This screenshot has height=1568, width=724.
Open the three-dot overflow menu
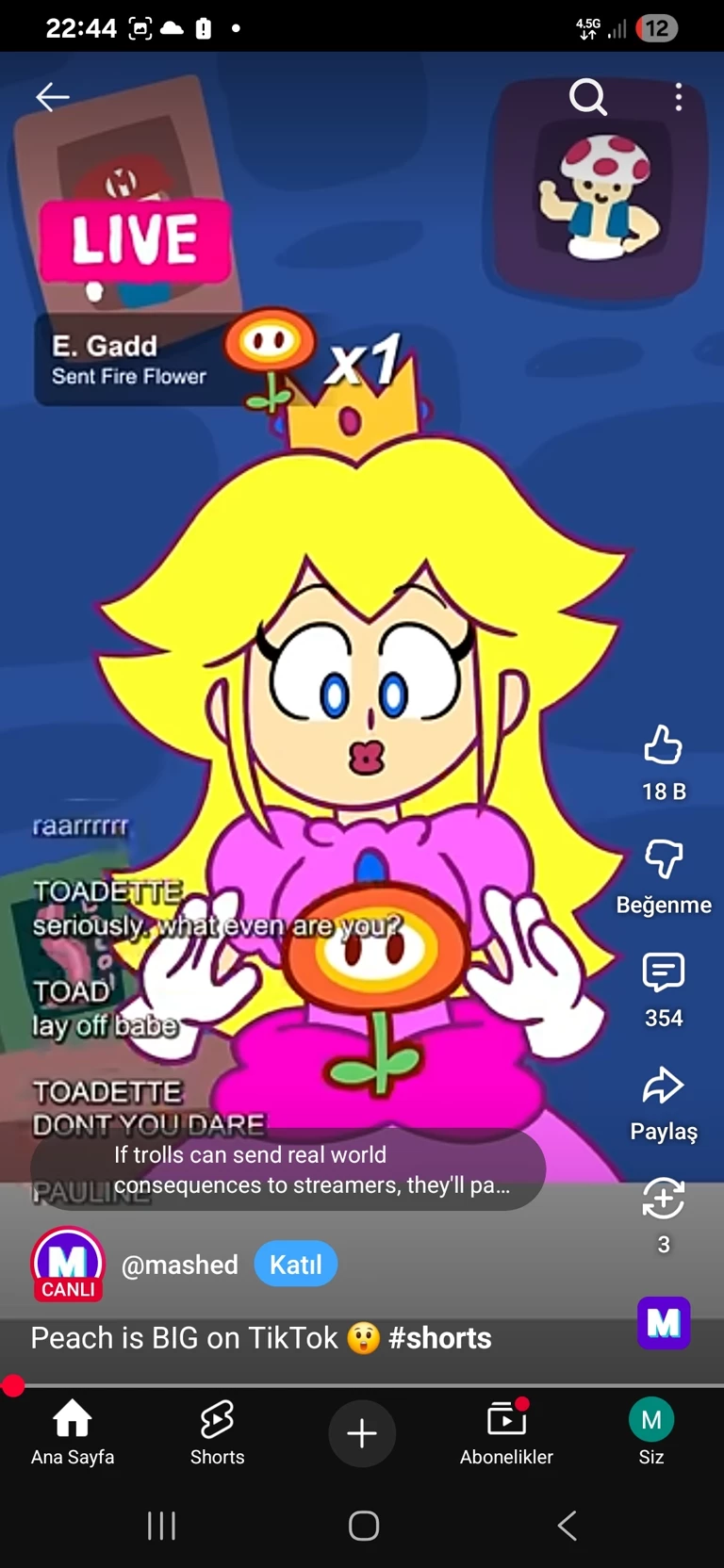point(679,97)
